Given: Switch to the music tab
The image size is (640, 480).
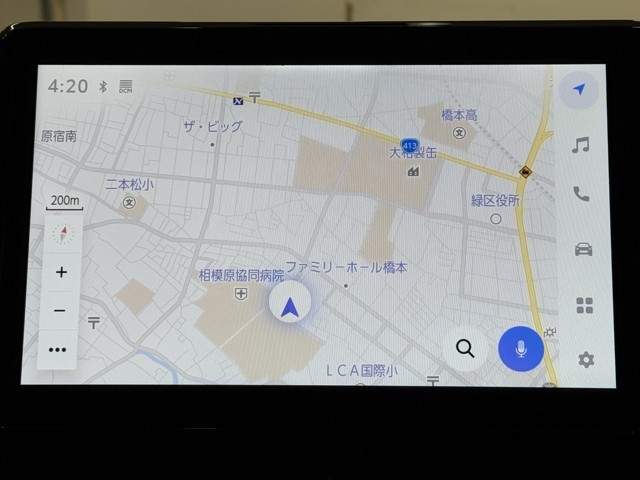Looking at the screenshot, I should pyautogui.click(x=580, y=146).
